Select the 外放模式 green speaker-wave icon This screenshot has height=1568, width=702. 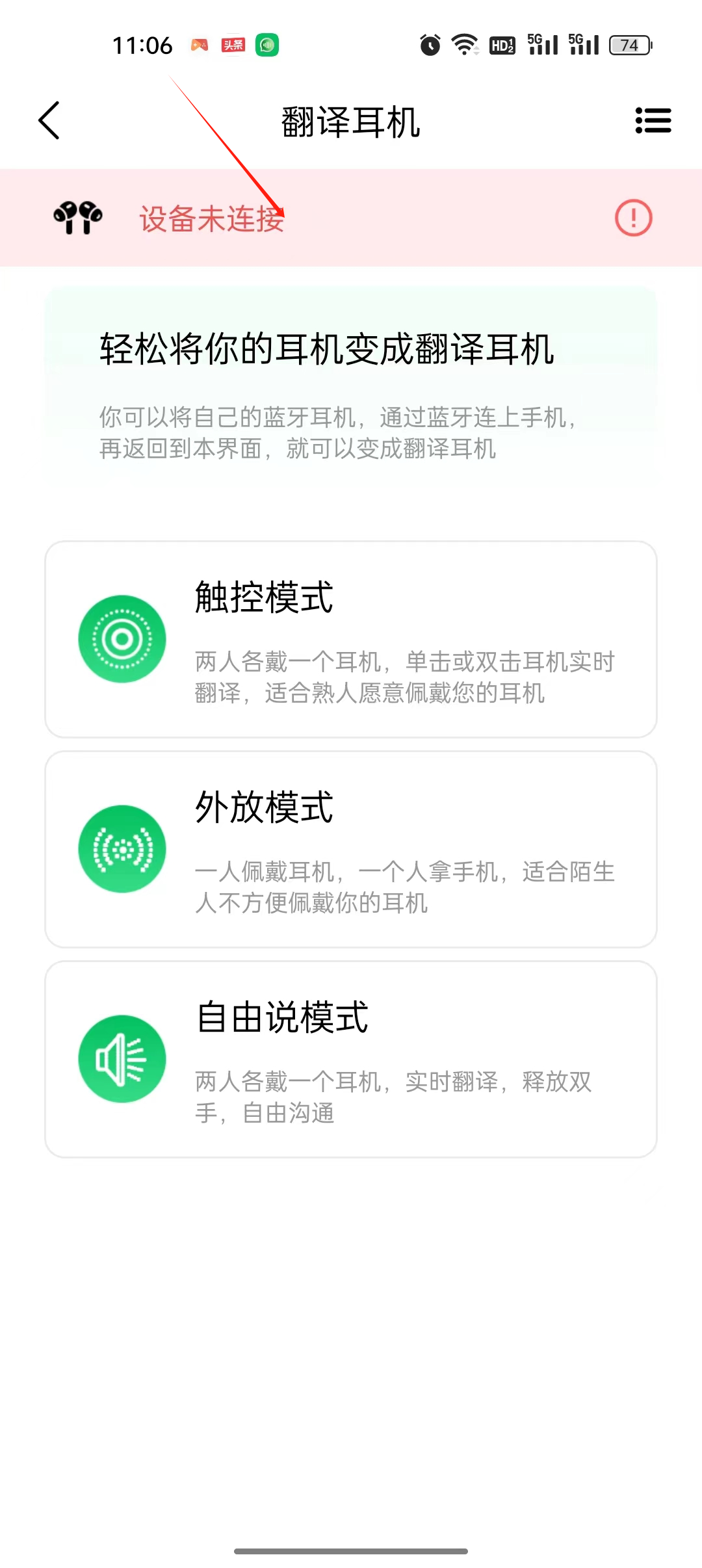coord(122,848)
